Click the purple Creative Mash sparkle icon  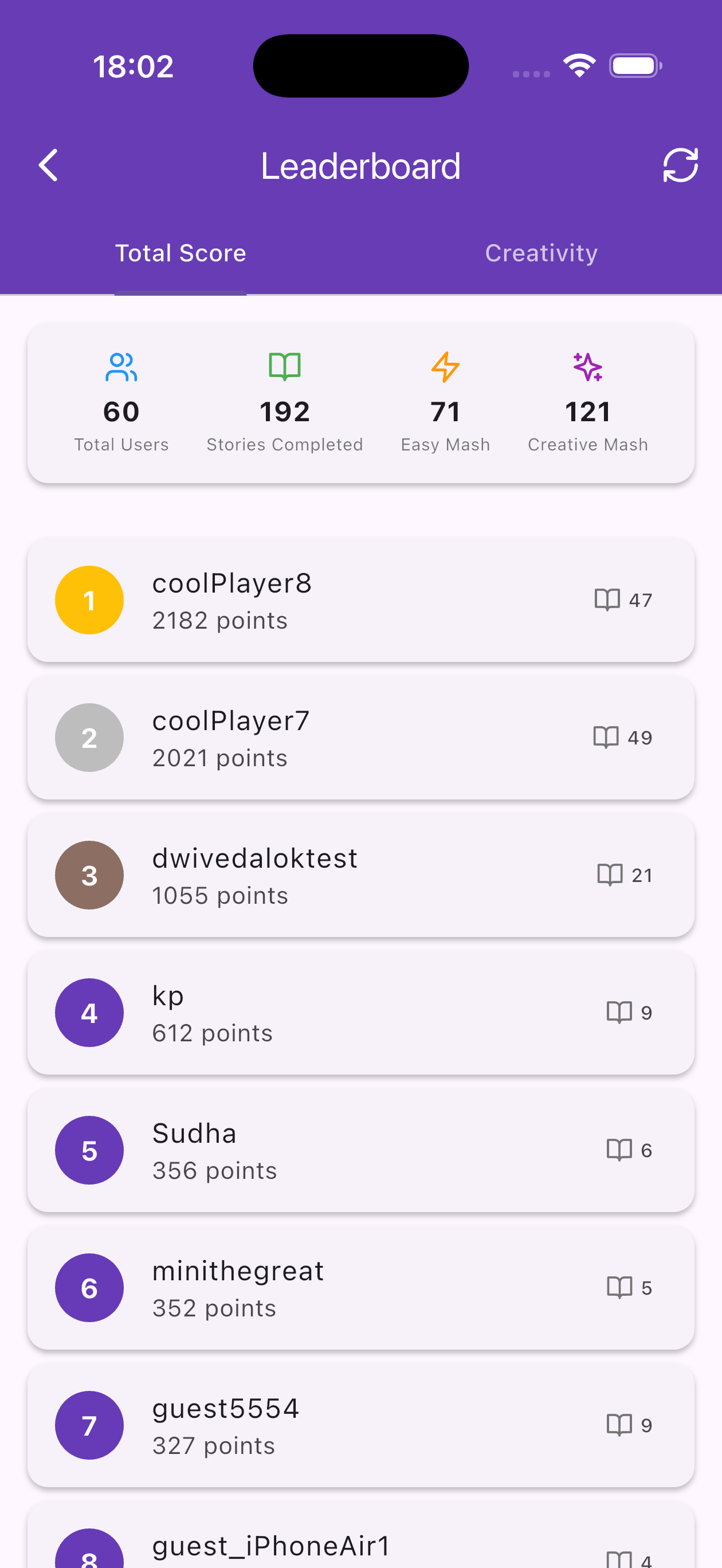[x=587, y=366]
